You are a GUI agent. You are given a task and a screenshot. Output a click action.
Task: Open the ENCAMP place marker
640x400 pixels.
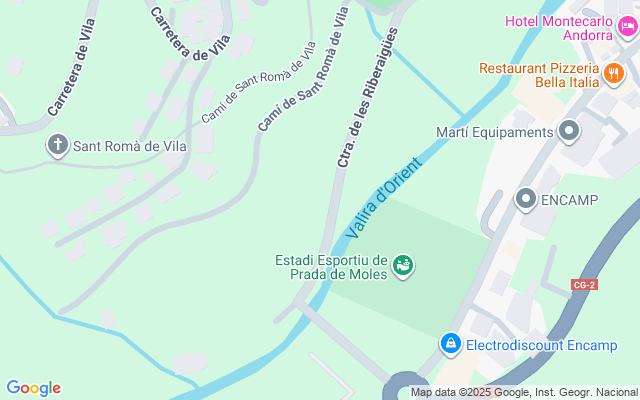click(x=525, y=200)
